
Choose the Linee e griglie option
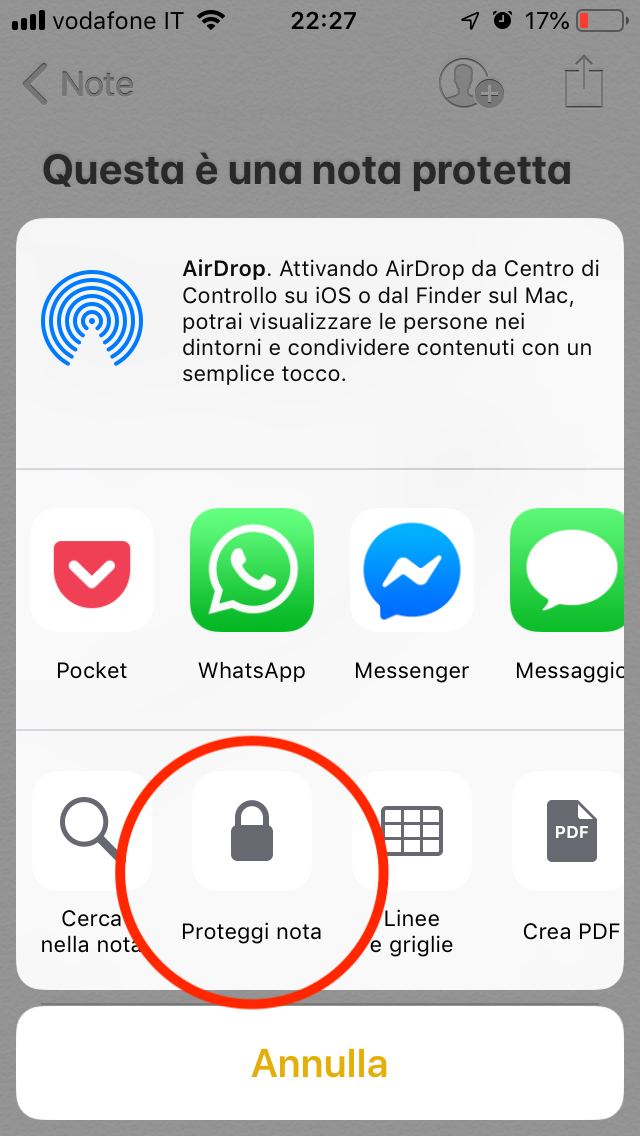click(412, 832)
